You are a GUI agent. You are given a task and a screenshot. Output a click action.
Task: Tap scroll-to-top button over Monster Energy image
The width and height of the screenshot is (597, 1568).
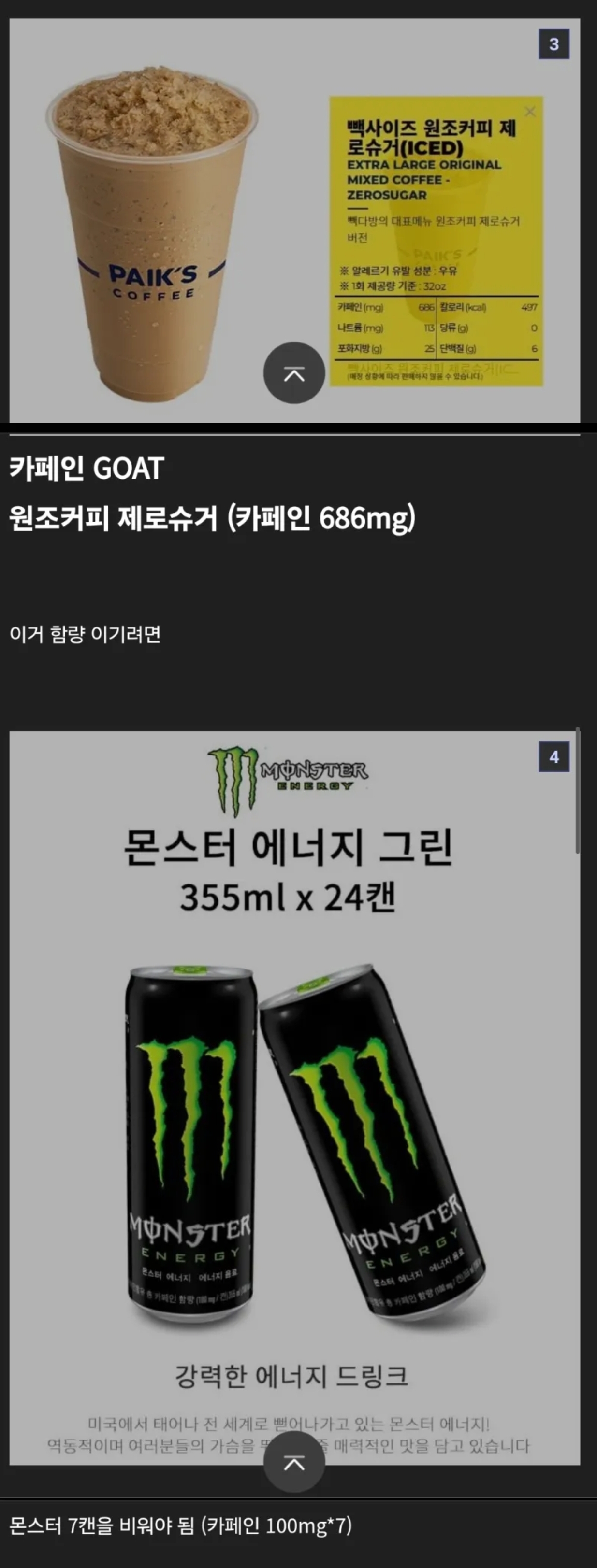(x=294, y=1462)
